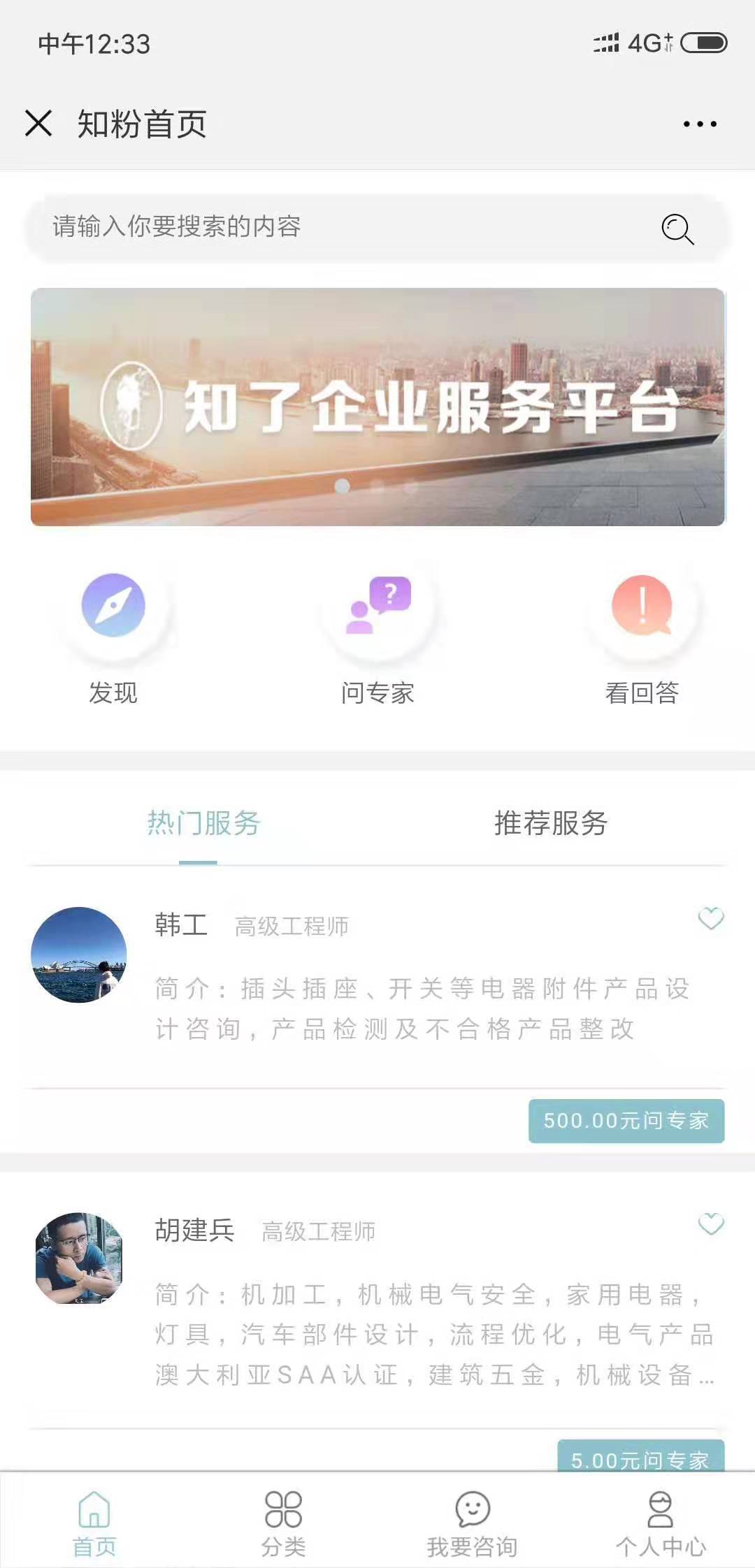Open the 知了企业服务平台 banner
This screenshot has height=1568, width=755.
point(377,407)
